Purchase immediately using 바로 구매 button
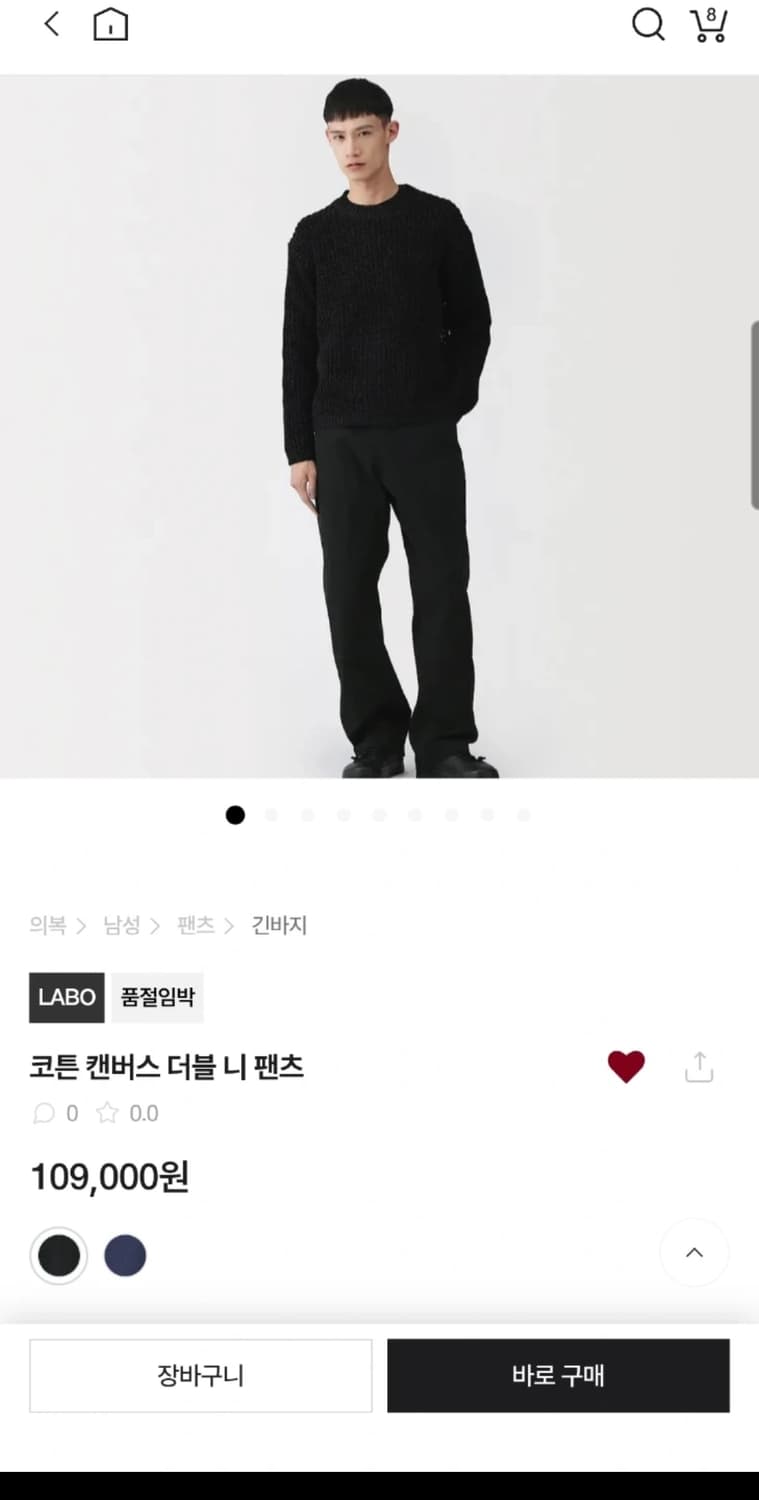 [557, 1376]
